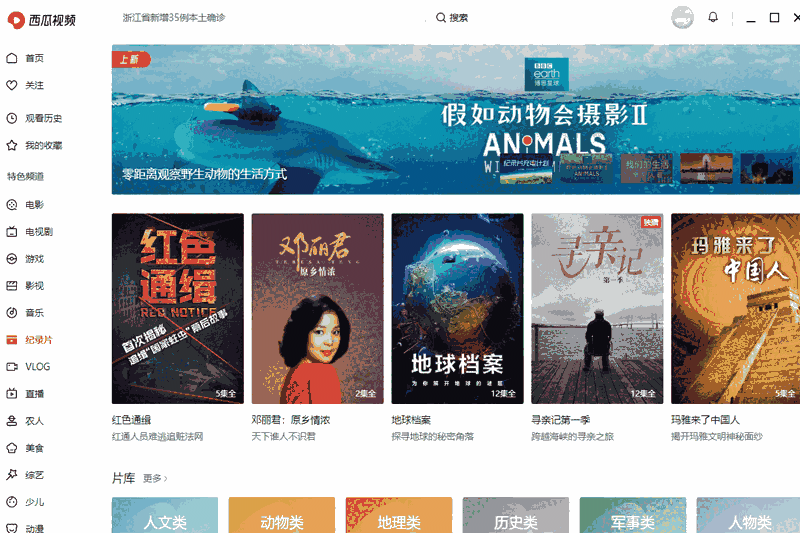
Task: Open the 寻亲记第一季 card
Action: point(597,308)
